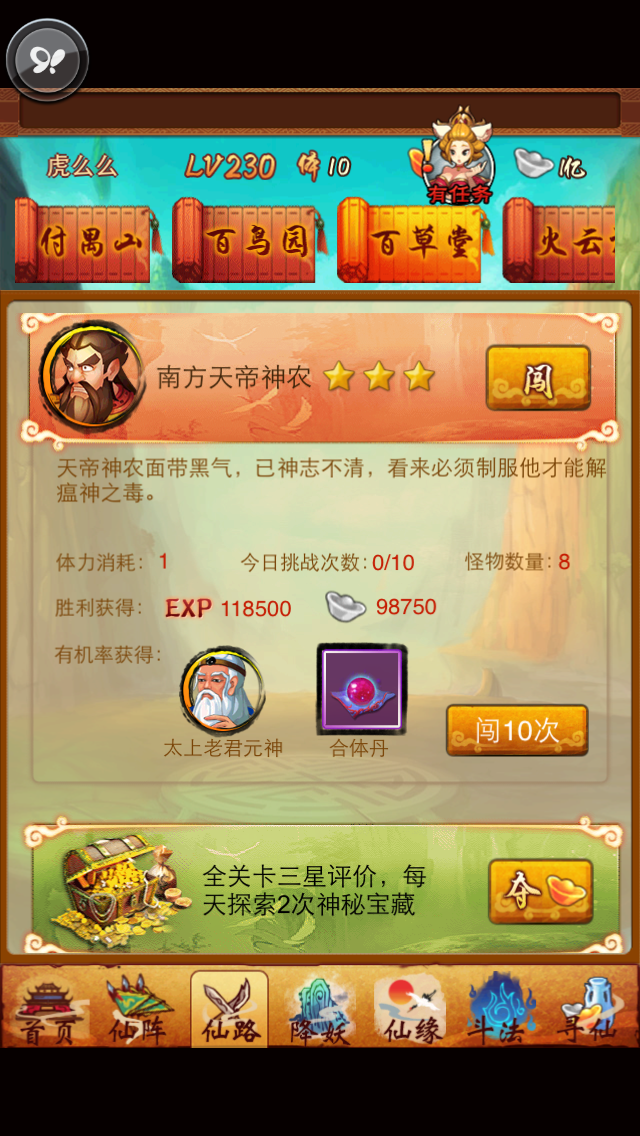Start the 闯10次 ten-run challenge
Viewport: 640px width, 1136px height.
point(517,730)
